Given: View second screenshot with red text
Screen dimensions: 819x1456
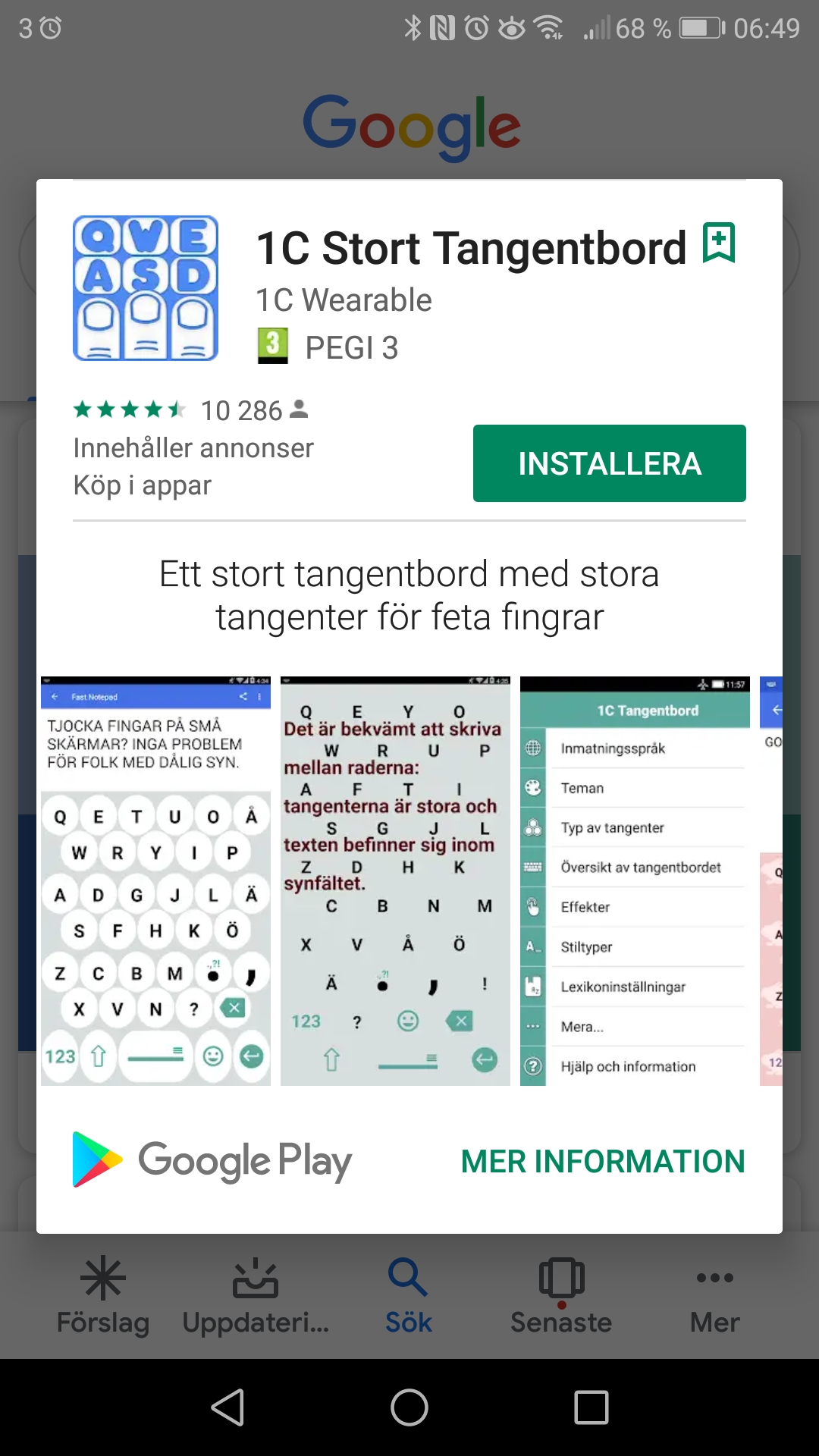Looking at the screenshot, I should click(395, 880).
